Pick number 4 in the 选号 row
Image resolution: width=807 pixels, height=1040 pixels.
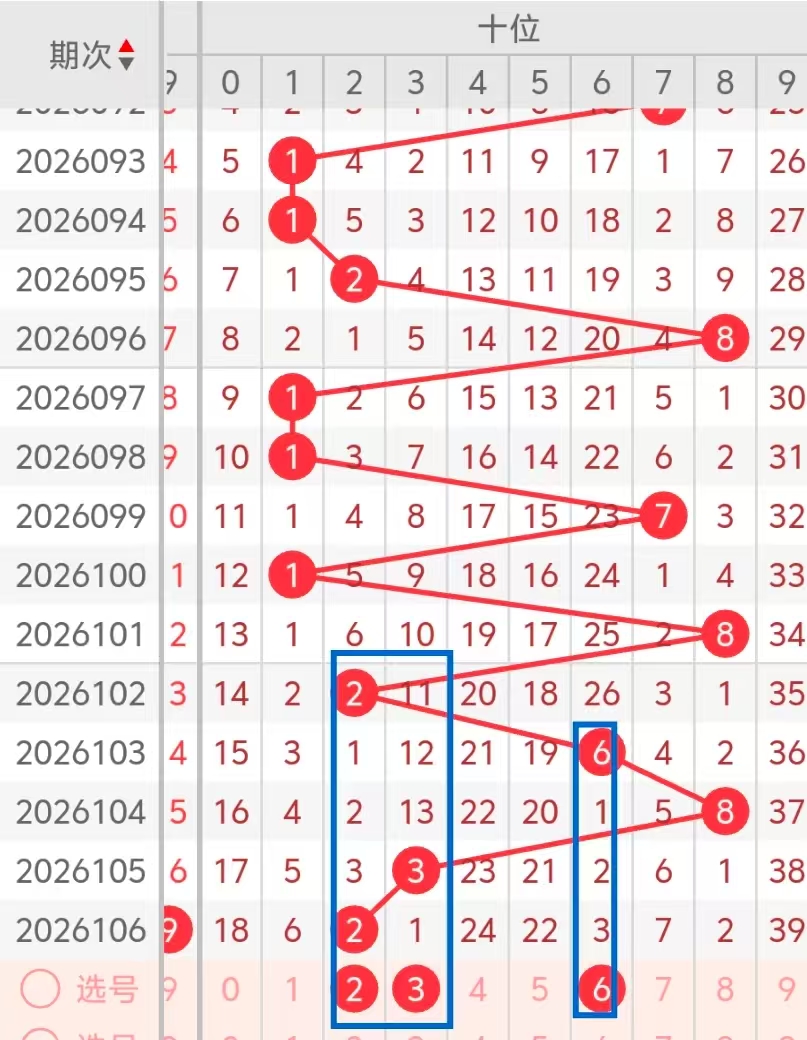478,990
